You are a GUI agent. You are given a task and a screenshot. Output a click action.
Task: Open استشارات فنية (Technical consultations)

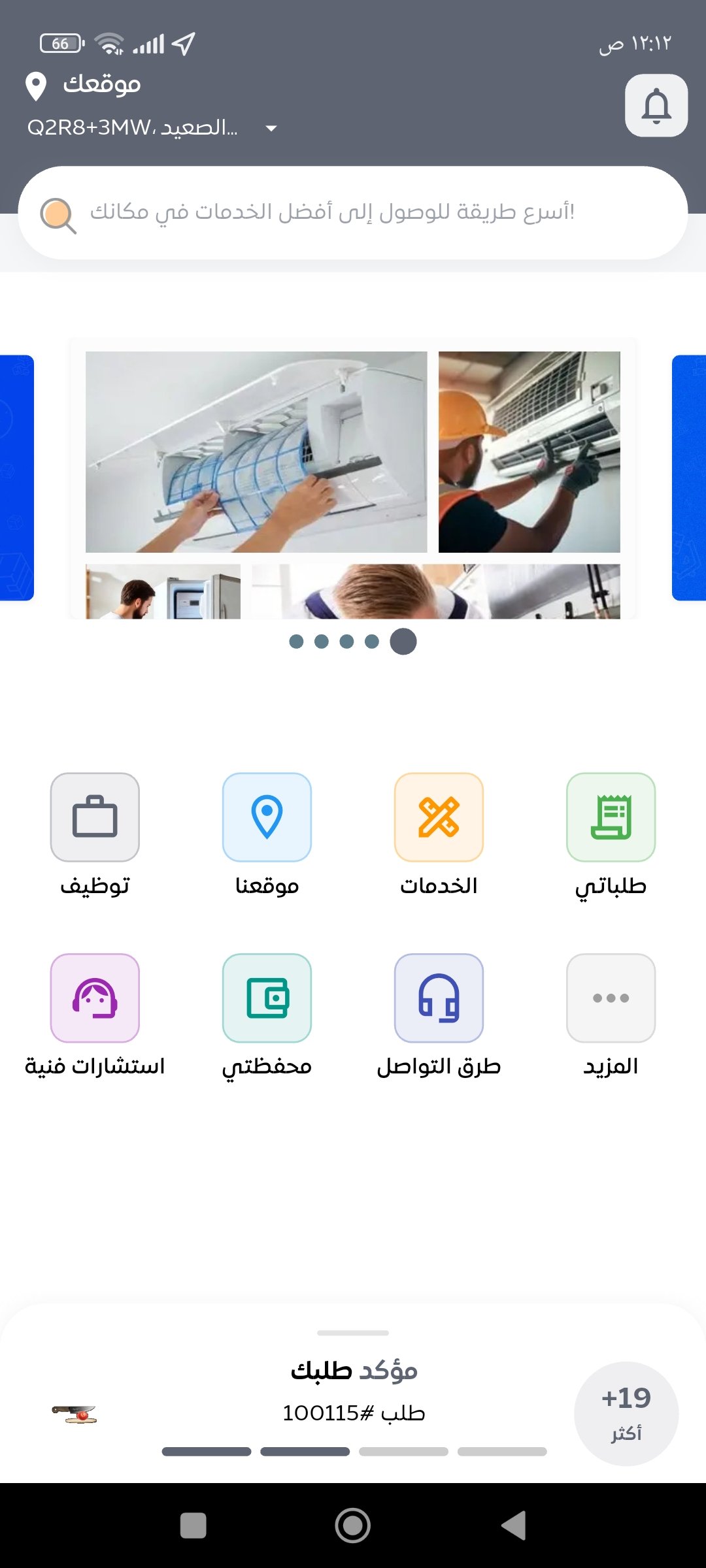point(95,998)
